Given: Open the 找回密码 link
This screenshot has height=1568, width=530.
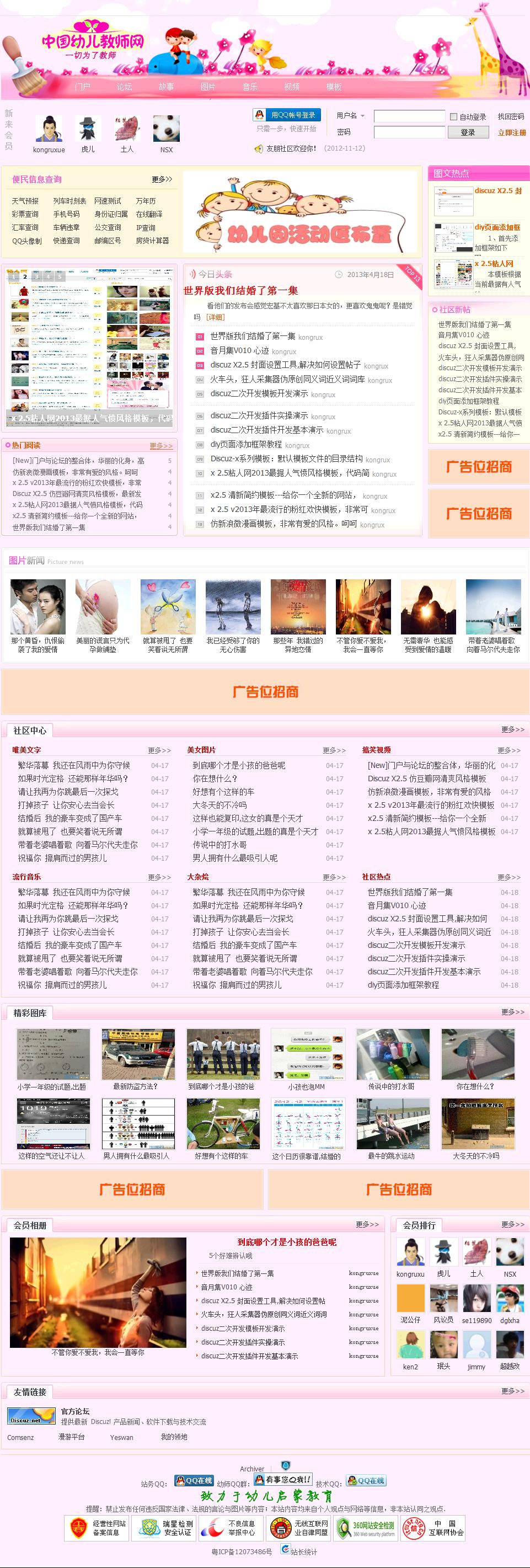Looking at the screenshot, I should pyautogui.click(x=511, y=116).
